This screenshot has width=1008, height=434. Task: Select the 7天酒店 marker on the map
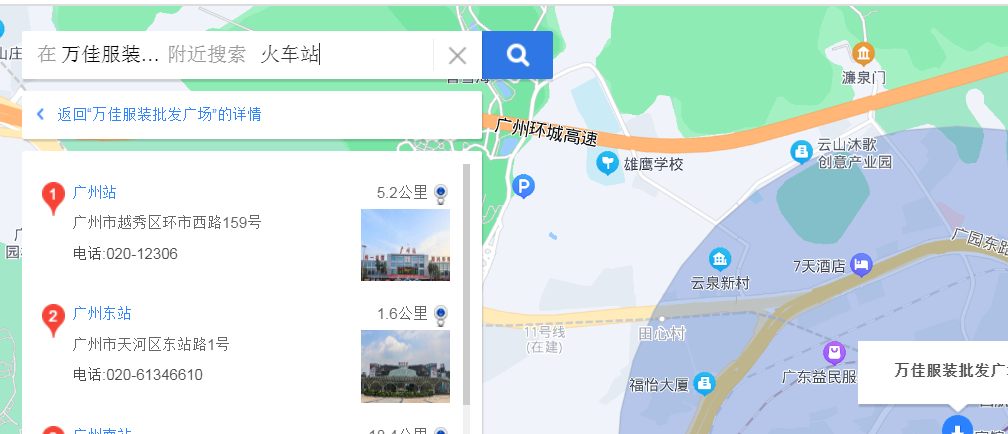(x=861, y=265)
